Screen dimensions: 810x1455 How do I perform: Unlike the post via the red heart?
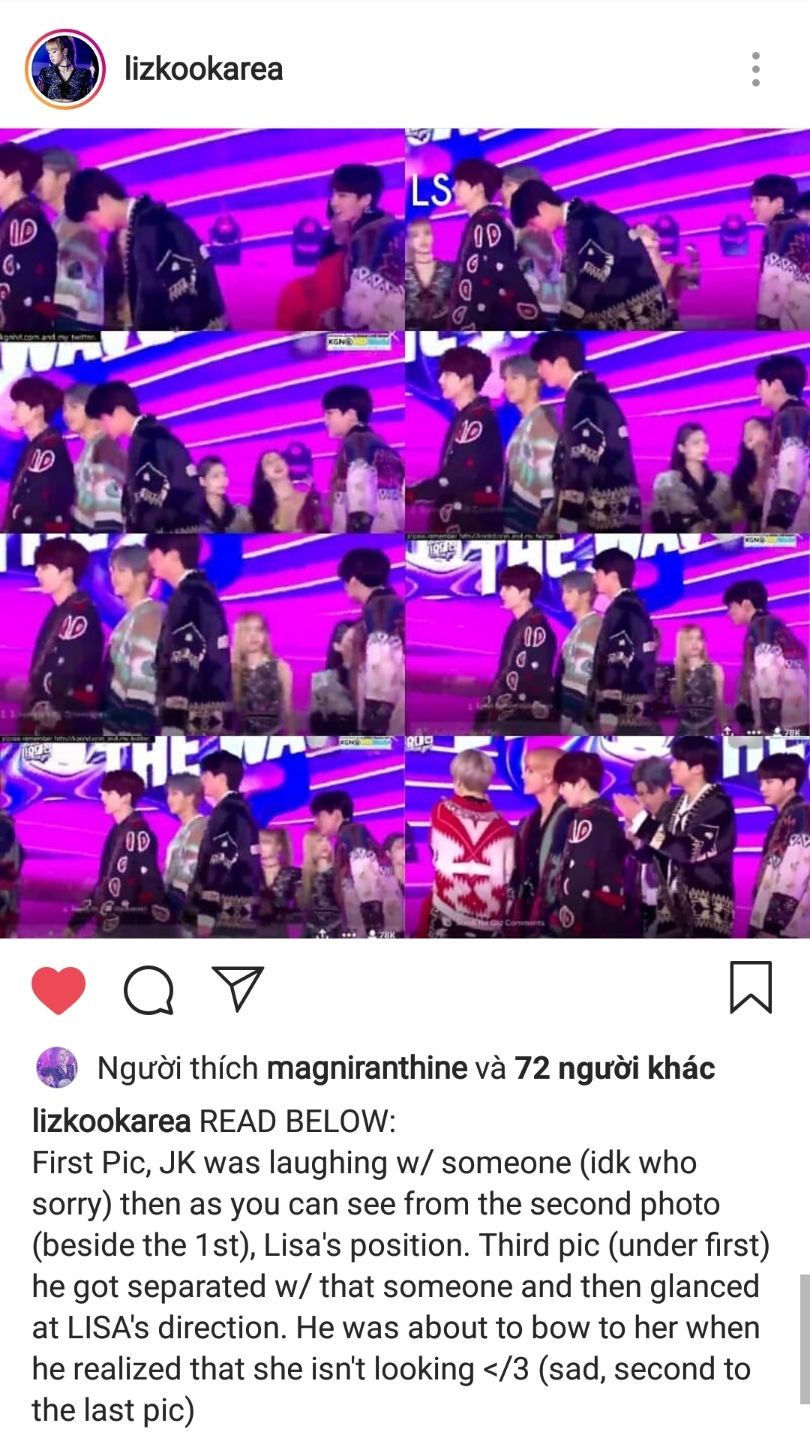(59, 990)
